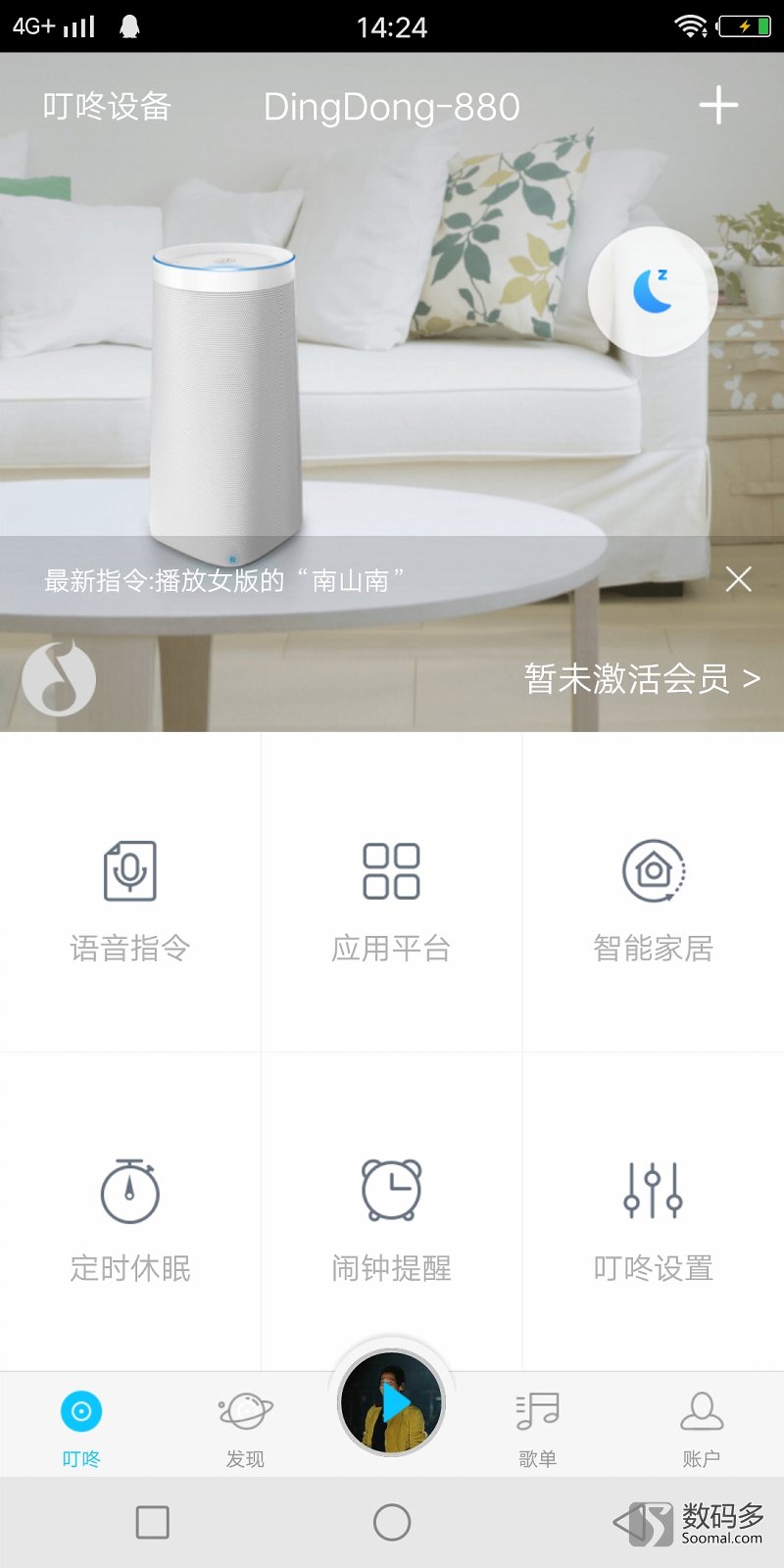Open the DingDong logo watermark icon
The width and height of the screenshot is (784, 1568).
(x=59, y=678)
